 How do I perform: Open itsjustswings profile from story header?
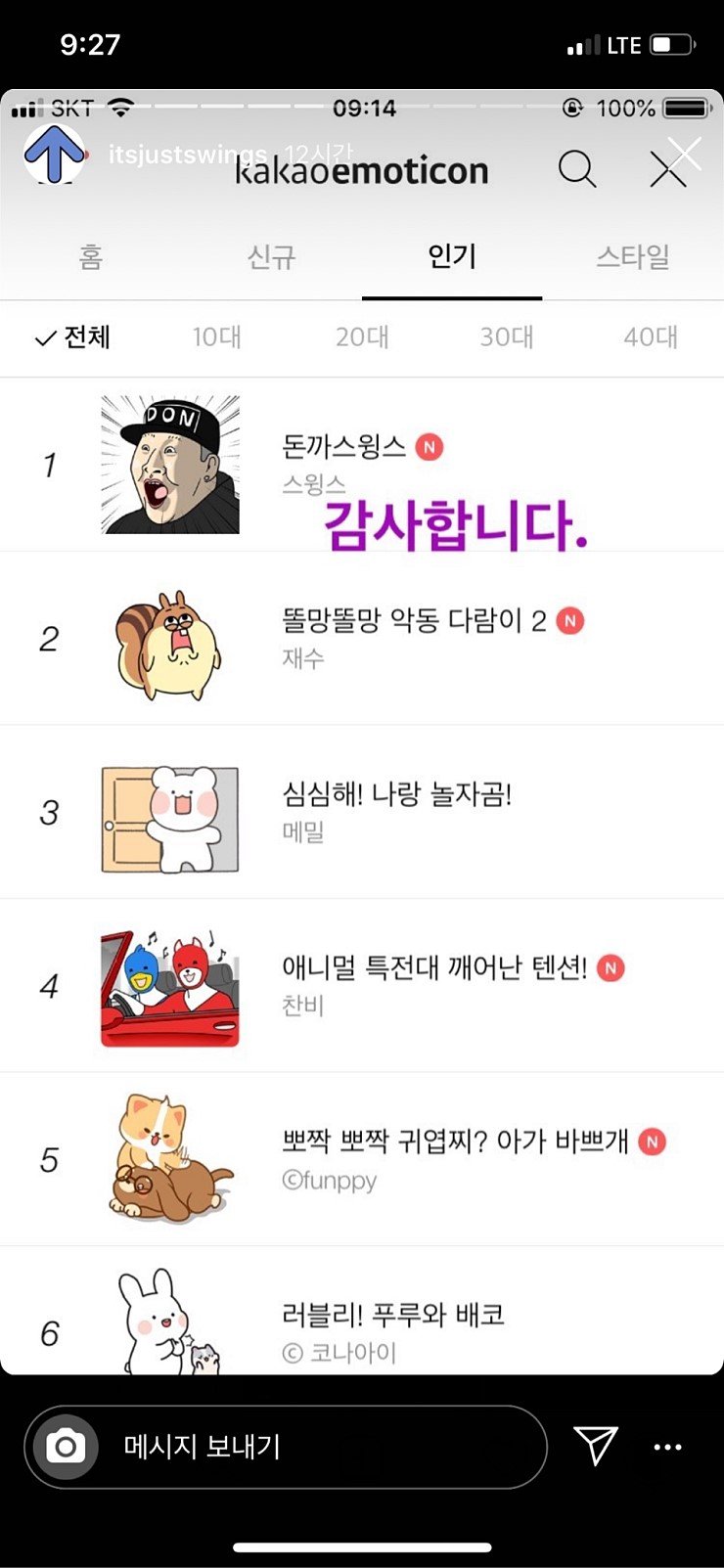coord(187,155)
